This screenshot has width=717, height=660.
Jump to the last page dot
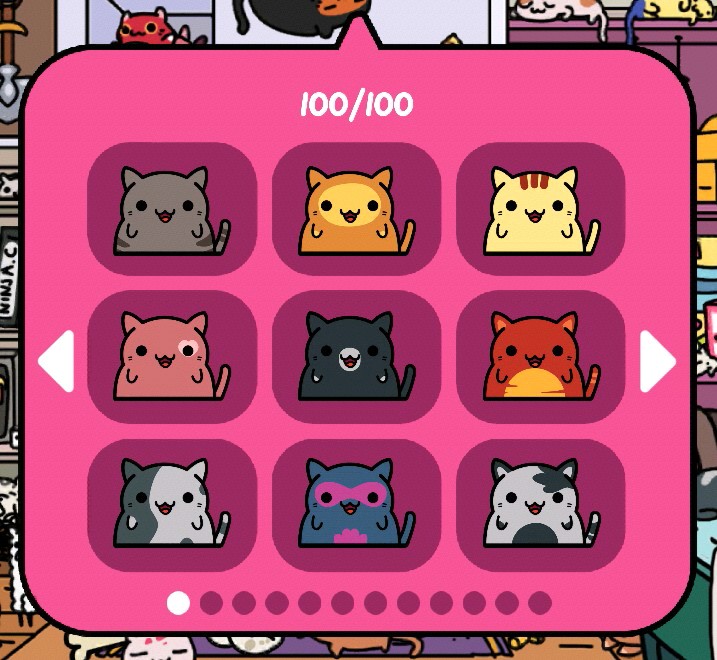(x=540, y=602)
